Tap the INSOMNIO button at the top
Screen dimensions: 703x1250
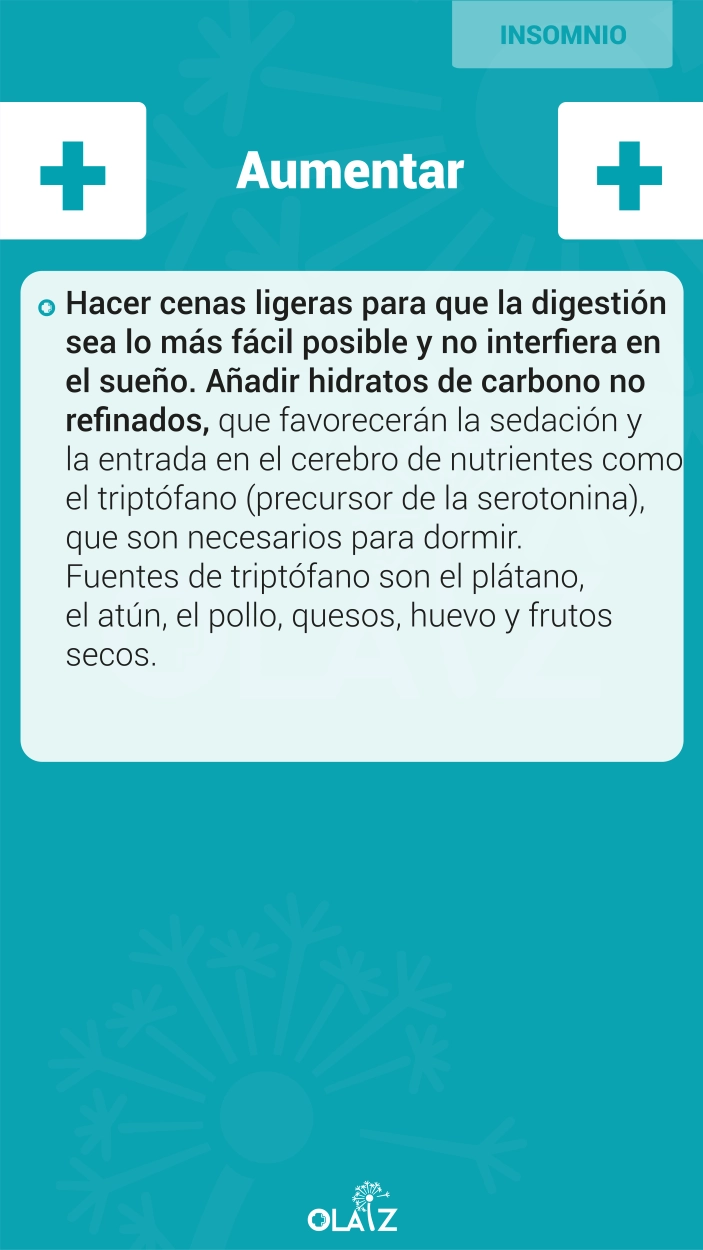562,35
